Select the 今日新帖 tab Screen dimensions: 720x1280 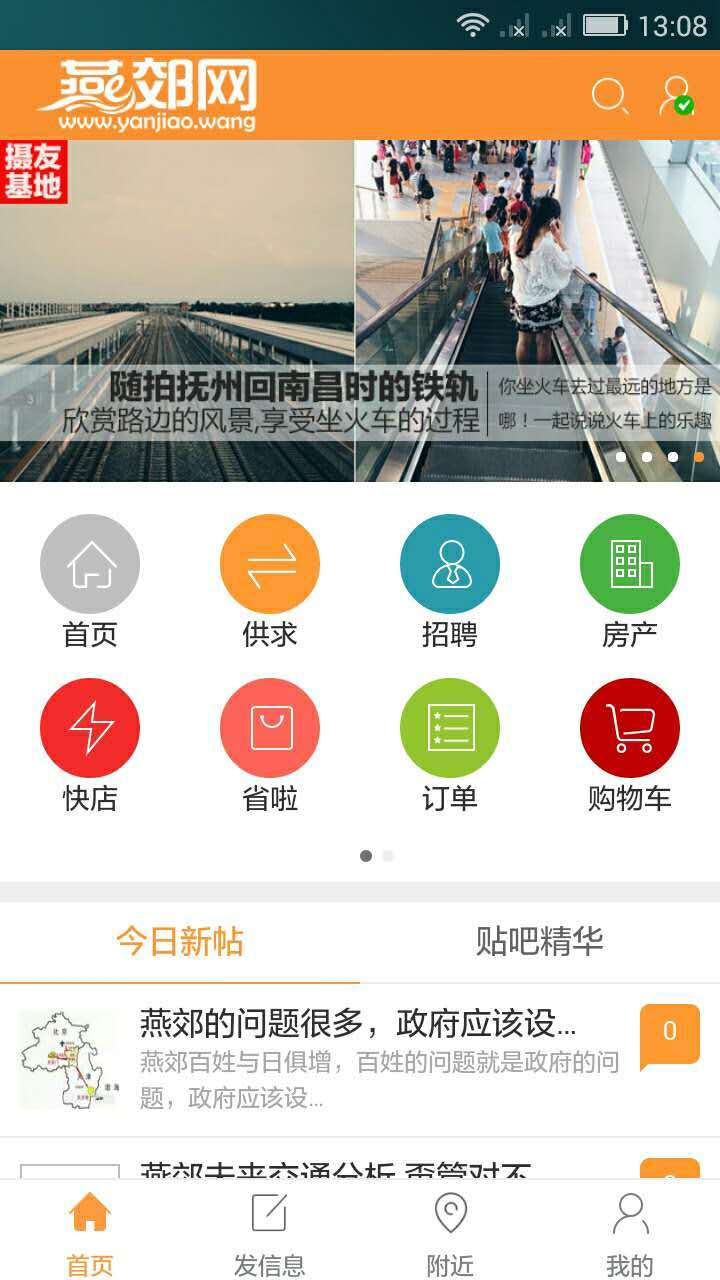180,942
